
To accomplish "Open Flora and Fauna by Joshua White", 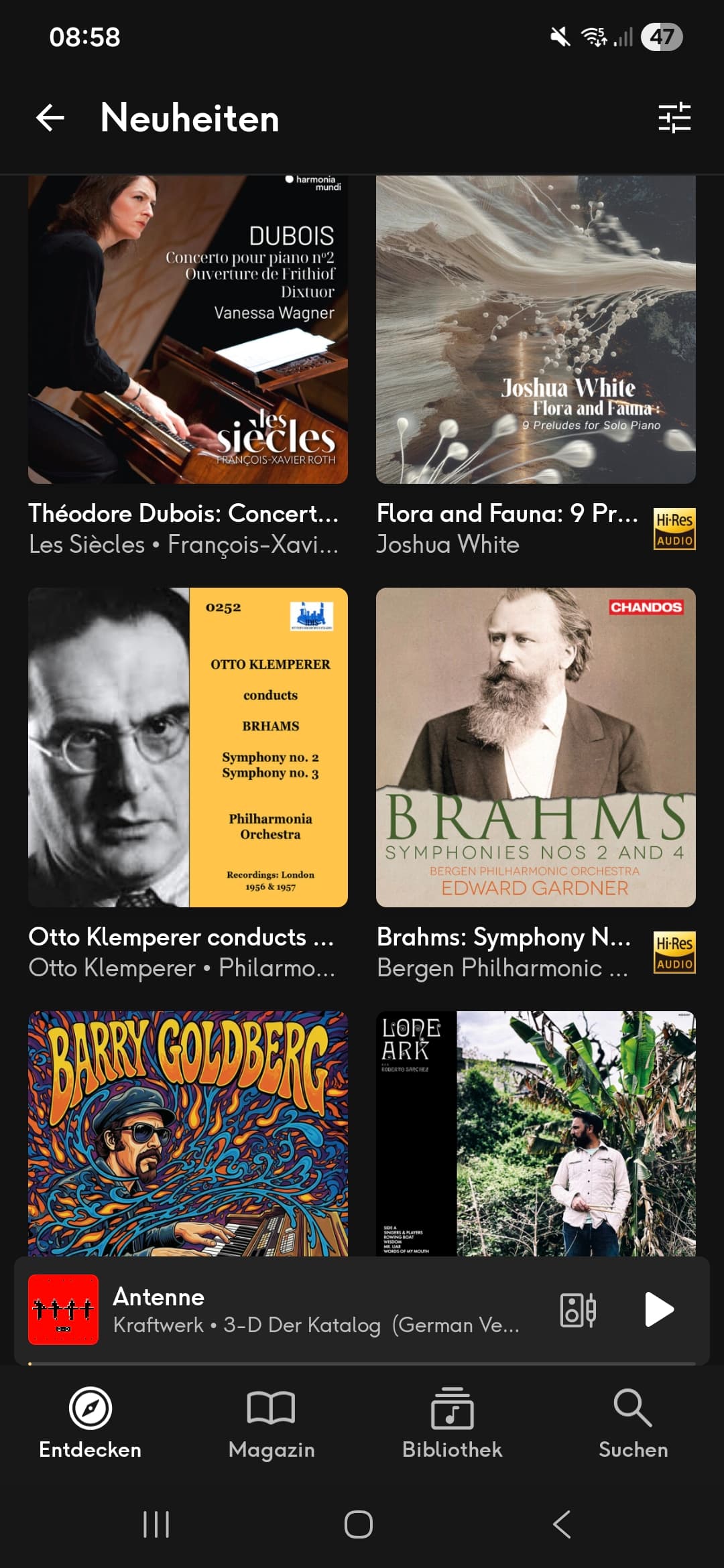I will 536,330.
